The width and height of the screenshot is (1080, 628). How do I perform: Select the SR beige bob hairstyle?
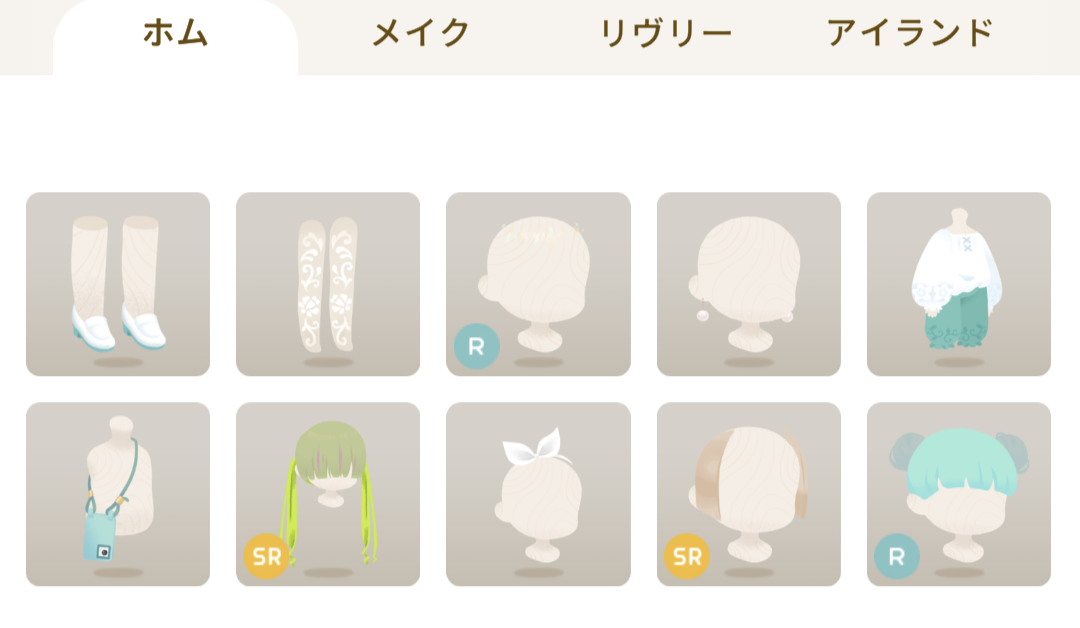tap(748, 494)
